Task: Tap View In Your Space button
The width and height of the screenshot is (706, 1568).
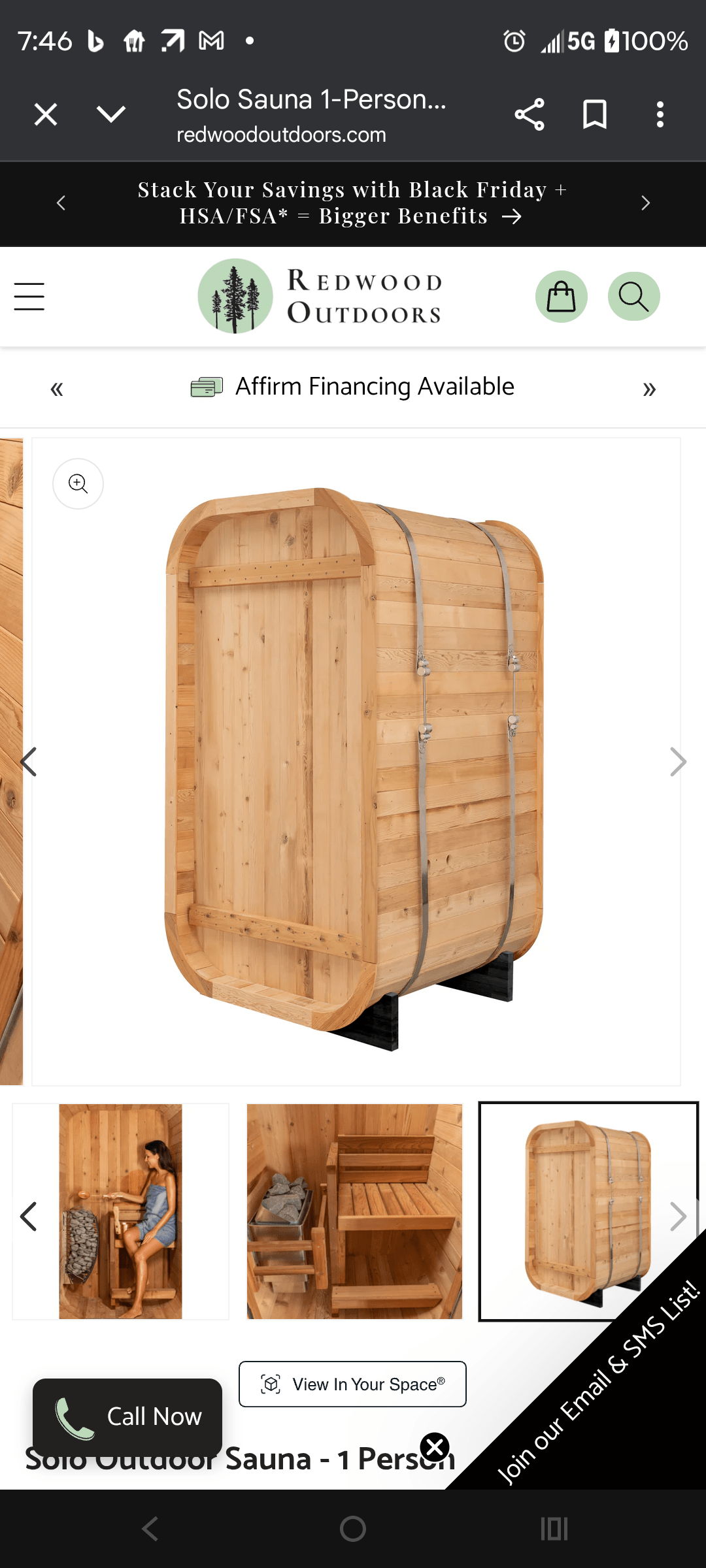Action: pos(352,1384)
